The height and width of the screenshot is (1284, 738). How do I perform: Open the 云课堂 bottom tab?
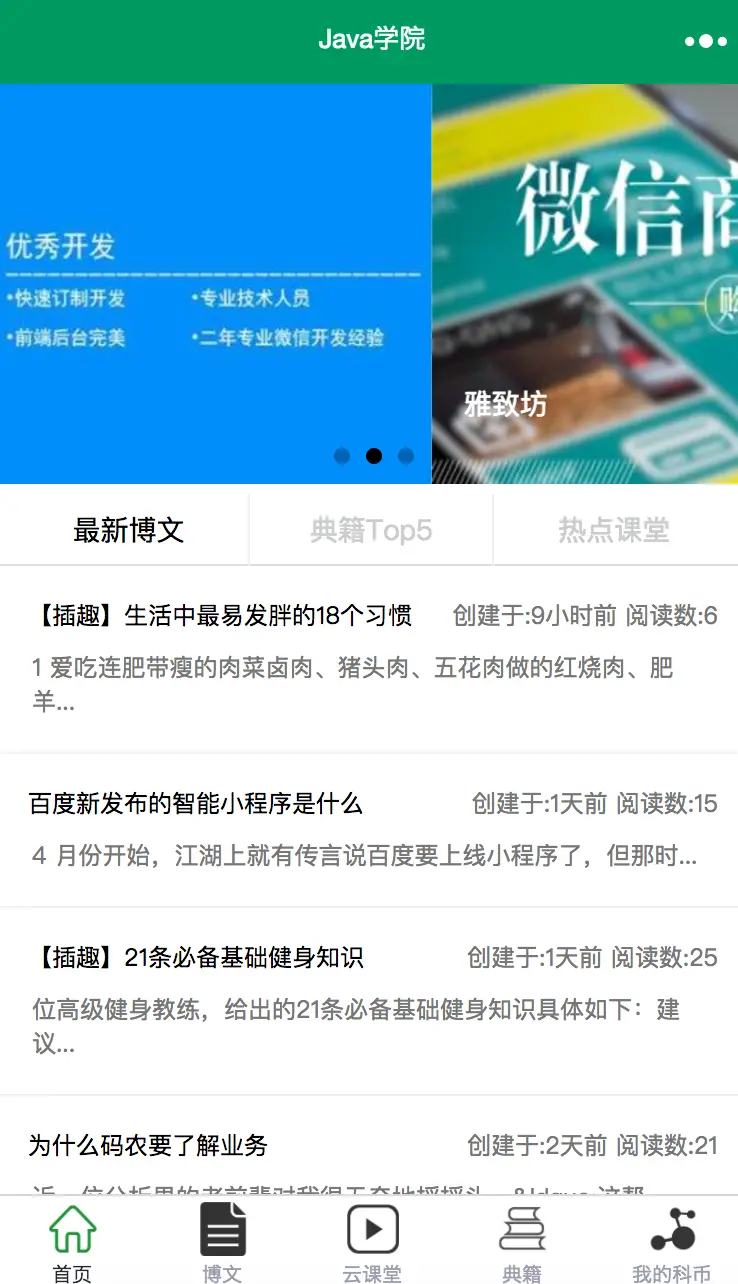[372, 1242]
